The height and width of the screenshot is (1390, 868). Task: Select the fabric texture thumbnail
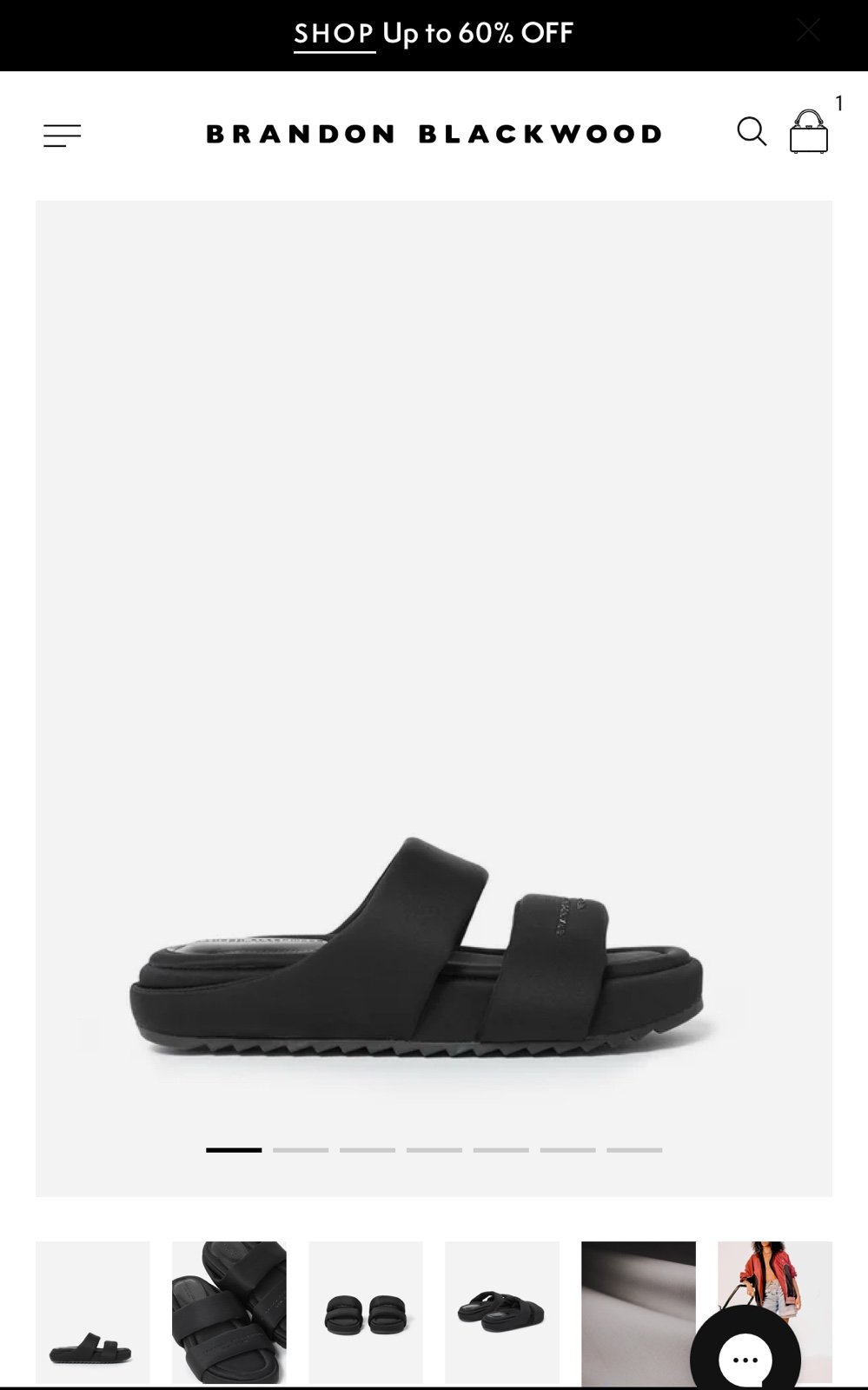point(639,1312)
